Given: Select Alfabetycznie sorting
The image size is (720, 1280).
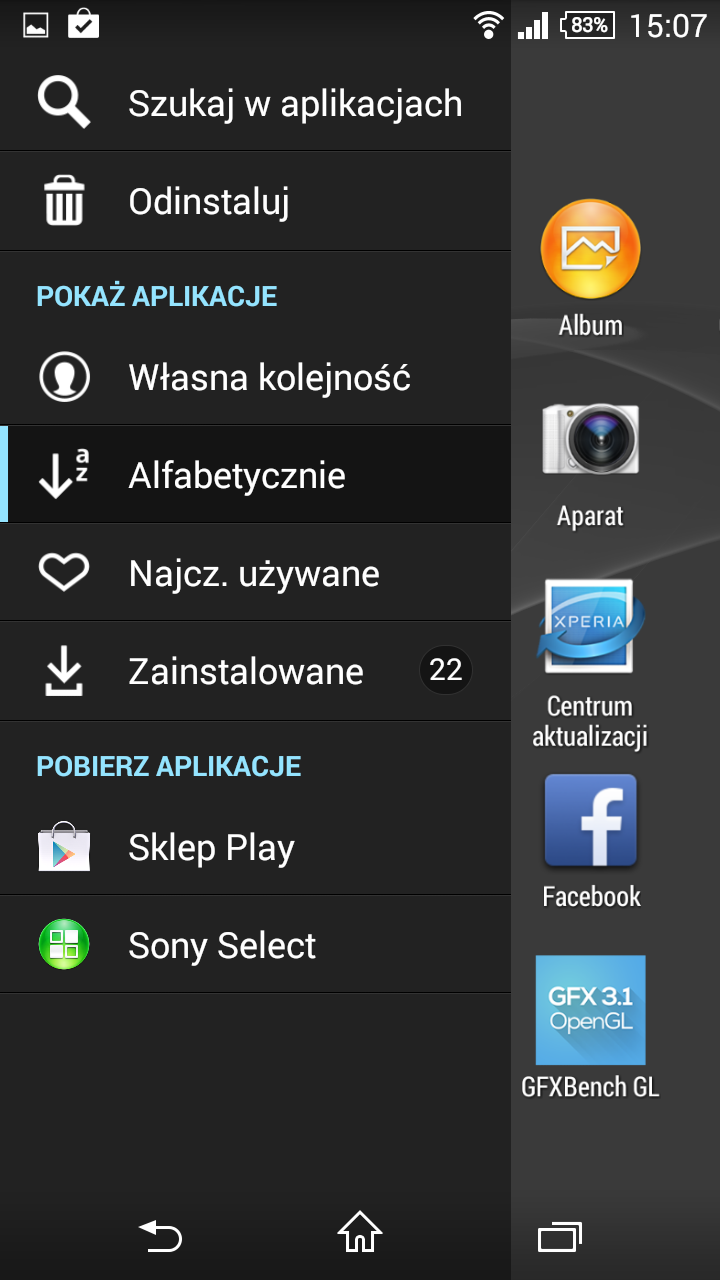Looking at the screenshot, I should pyautogui.click(x=255, y=475).
